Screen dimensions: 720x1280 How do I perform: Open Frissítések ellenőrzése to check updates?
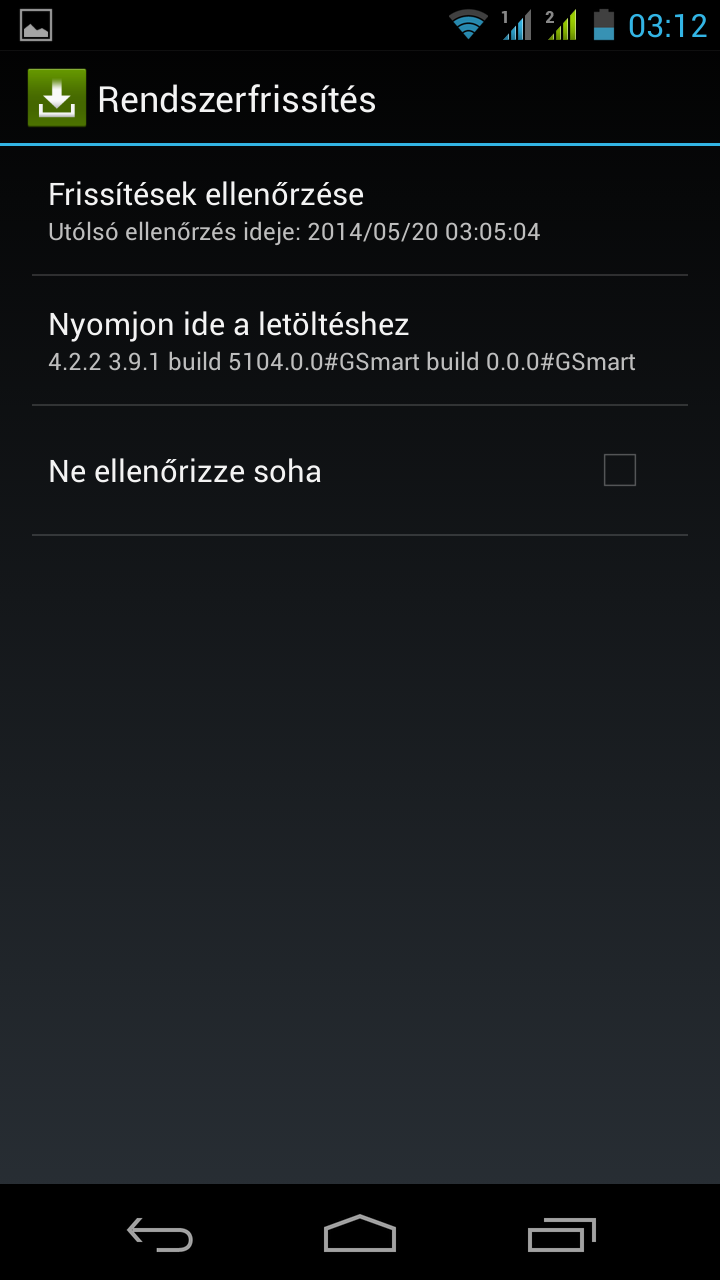point(360,211)
